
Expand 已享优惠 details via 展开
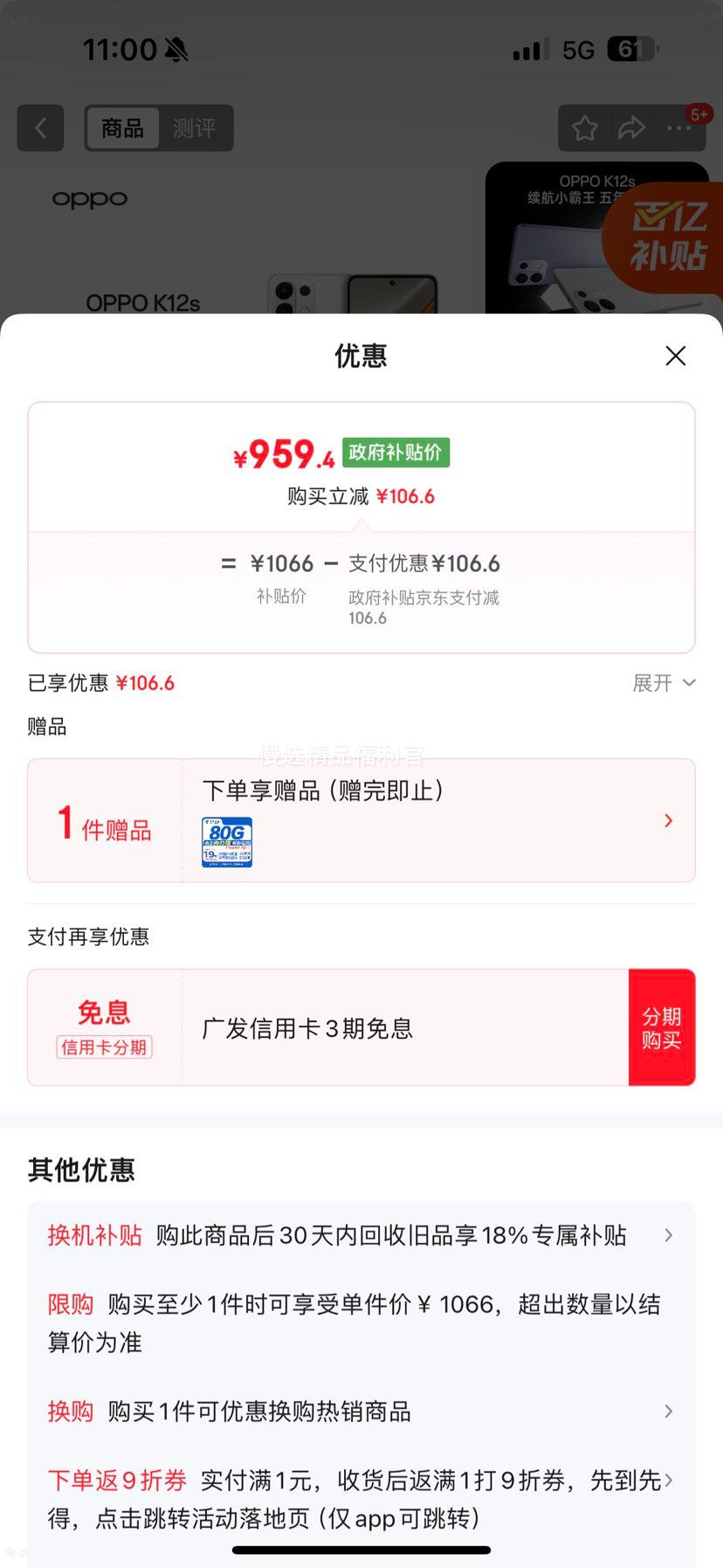coord(664,682)
